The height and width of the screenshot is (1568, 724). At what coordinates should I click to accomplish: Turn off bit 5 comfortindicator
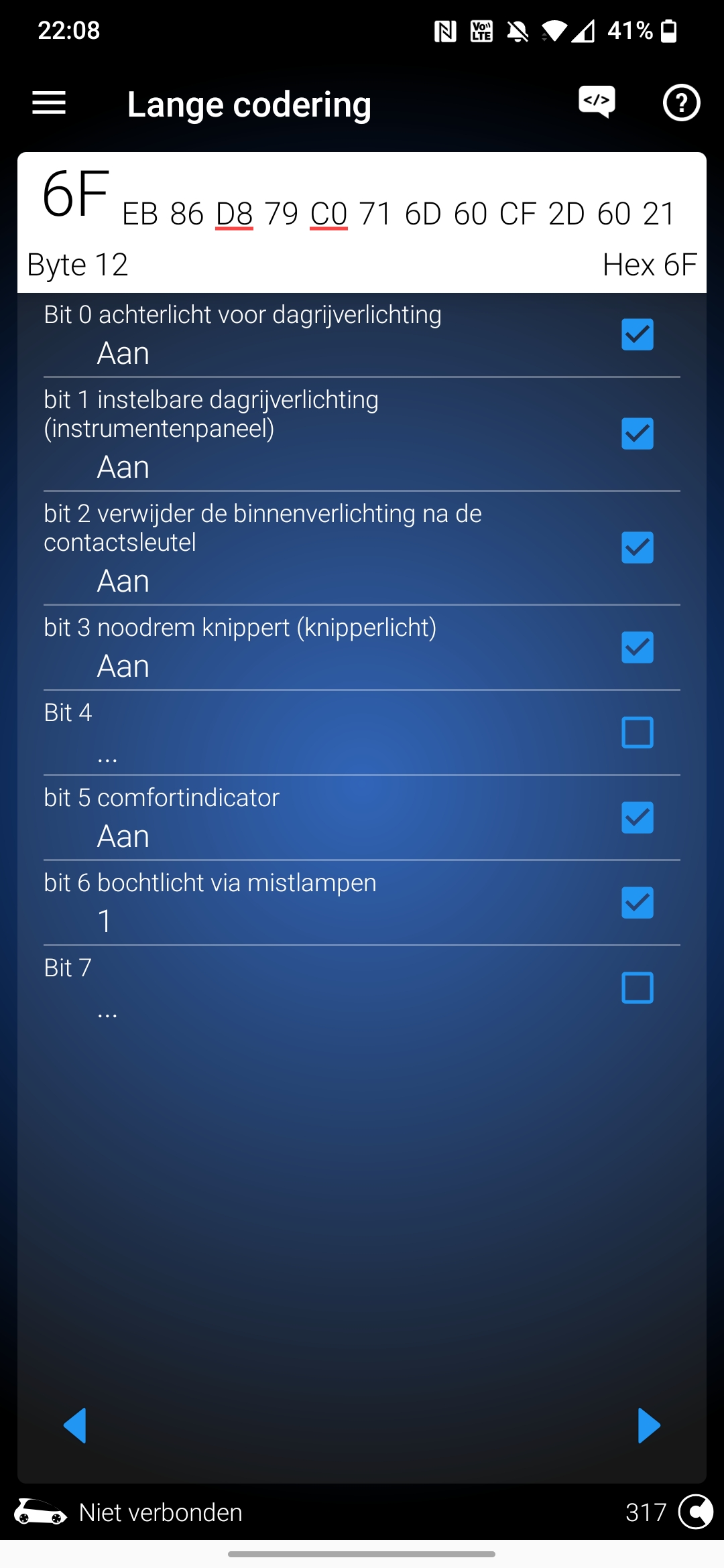point(637,818)
